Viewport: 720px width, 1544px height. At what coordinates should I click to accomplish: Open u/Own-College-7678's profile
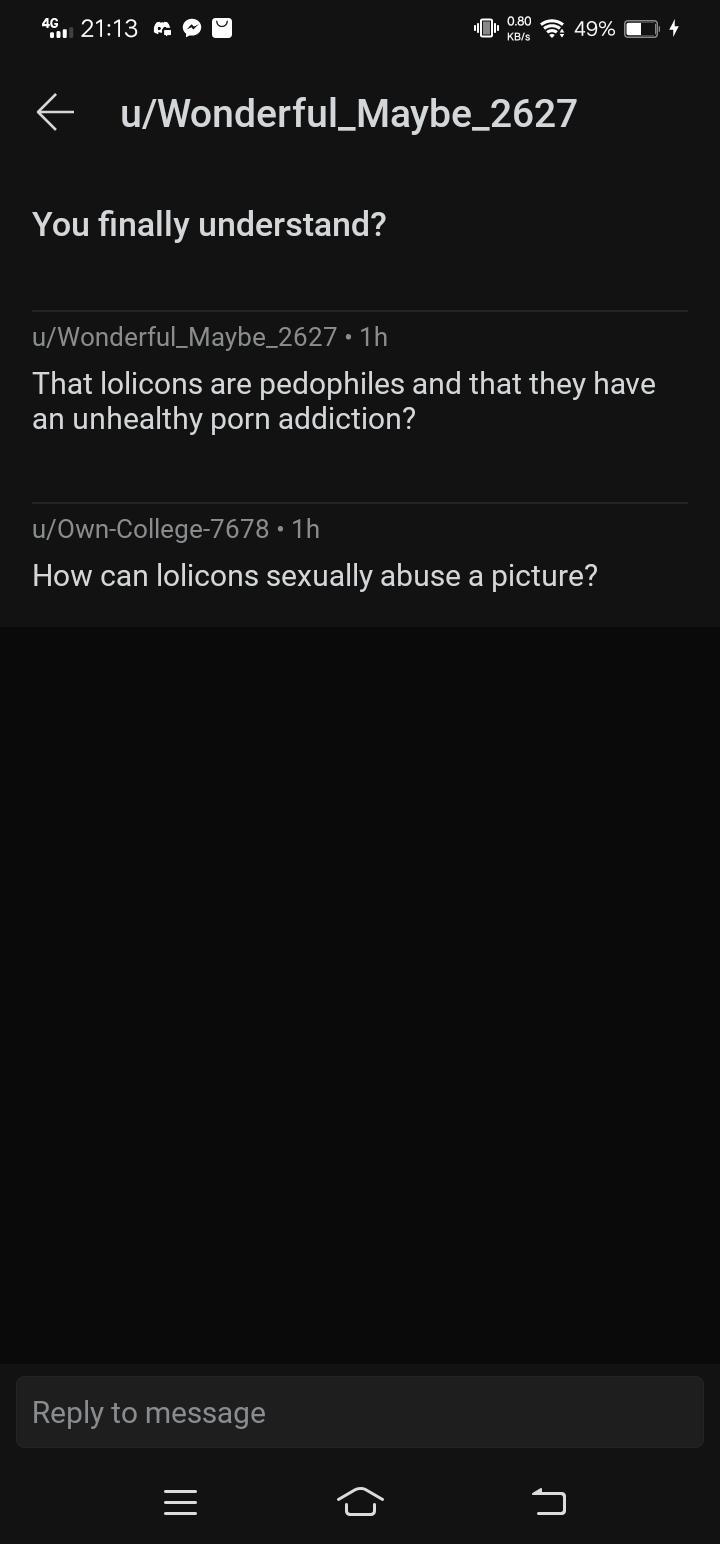[151, 529]
